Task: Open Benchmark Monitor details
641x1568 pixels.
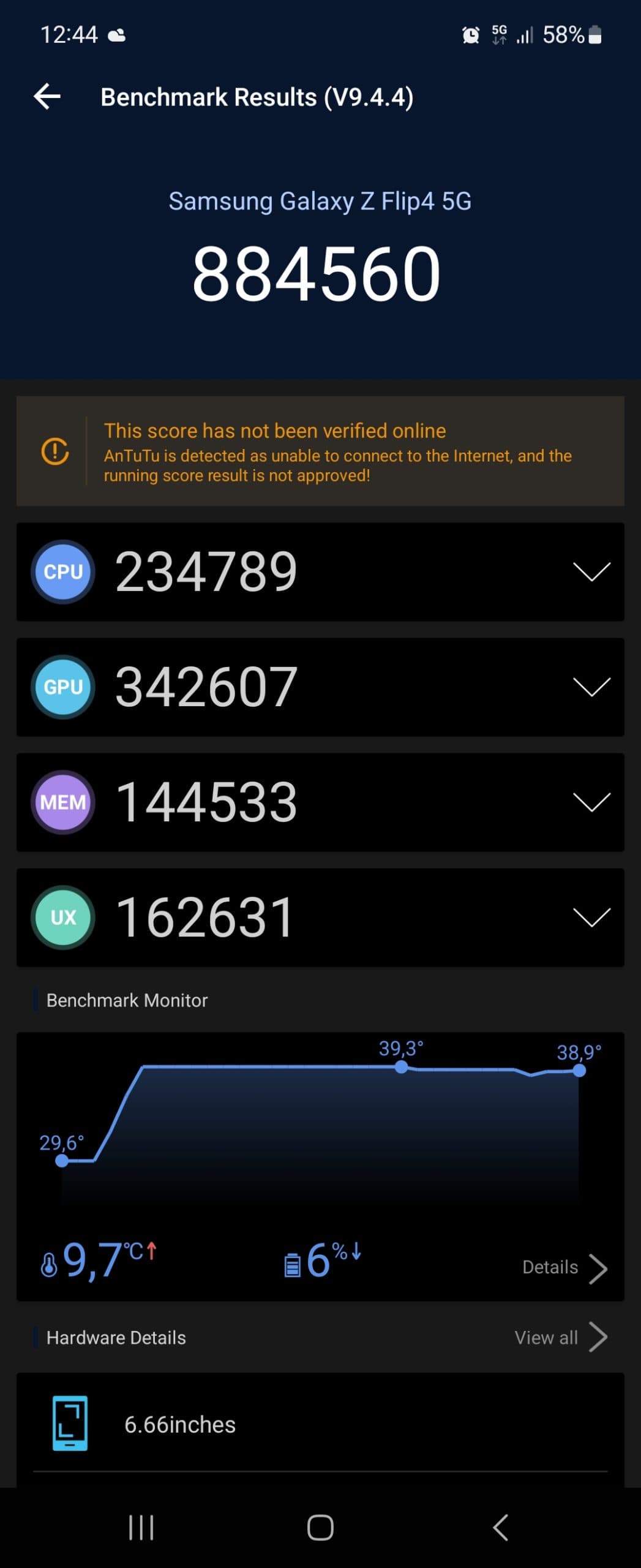Action: click(x=564, y=1267)
